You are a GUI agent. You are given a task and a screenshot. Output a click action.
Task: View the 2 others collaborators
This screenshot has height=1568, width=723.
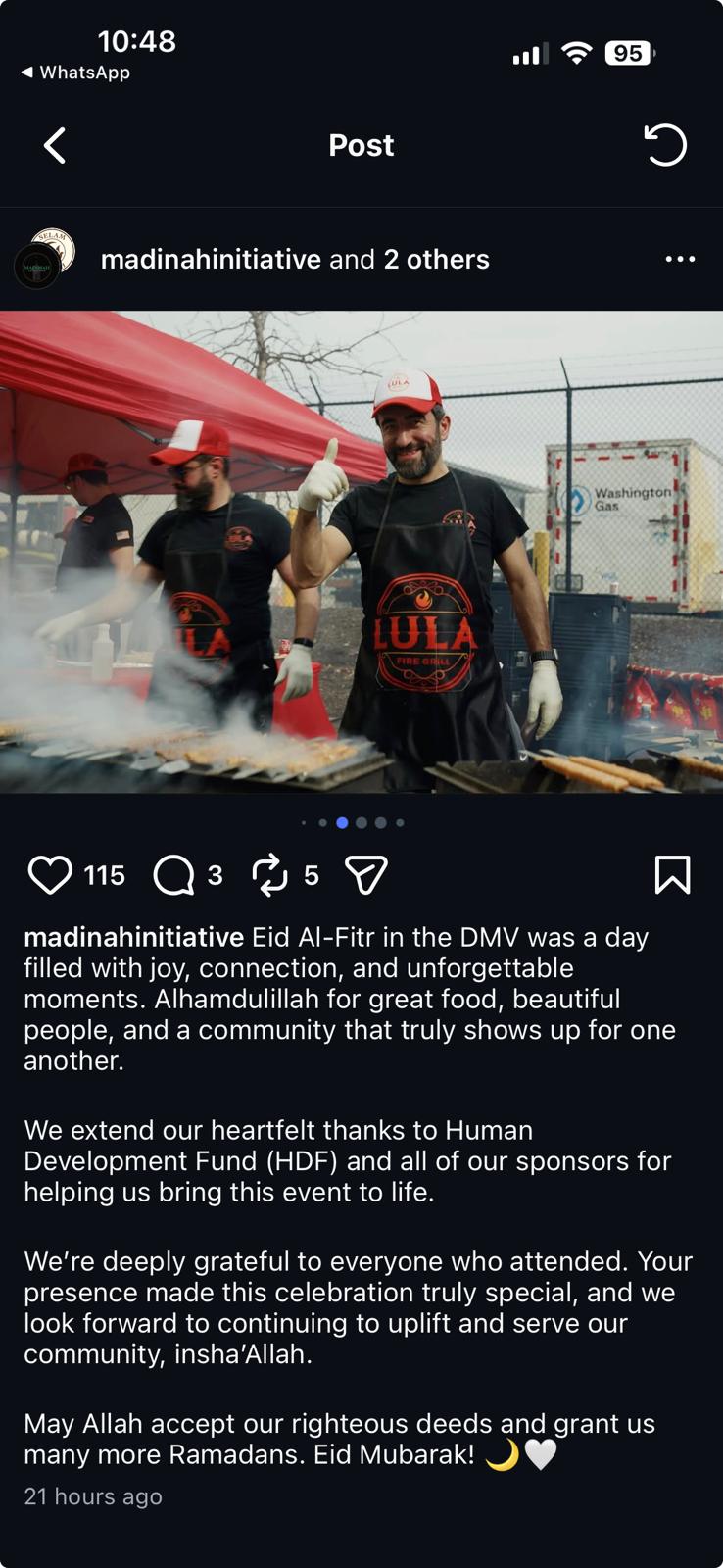pyautogui.click(x=436, y=259)
